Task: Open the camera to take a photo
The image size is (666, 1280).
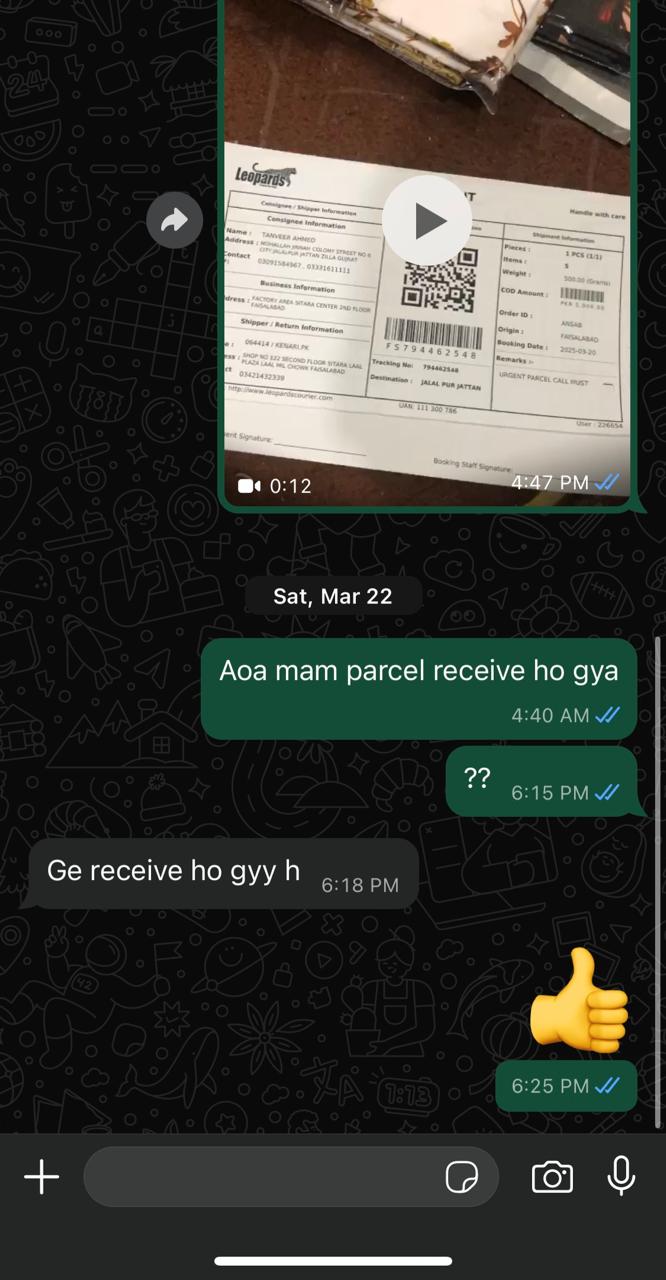Action: pos(552,1177)
